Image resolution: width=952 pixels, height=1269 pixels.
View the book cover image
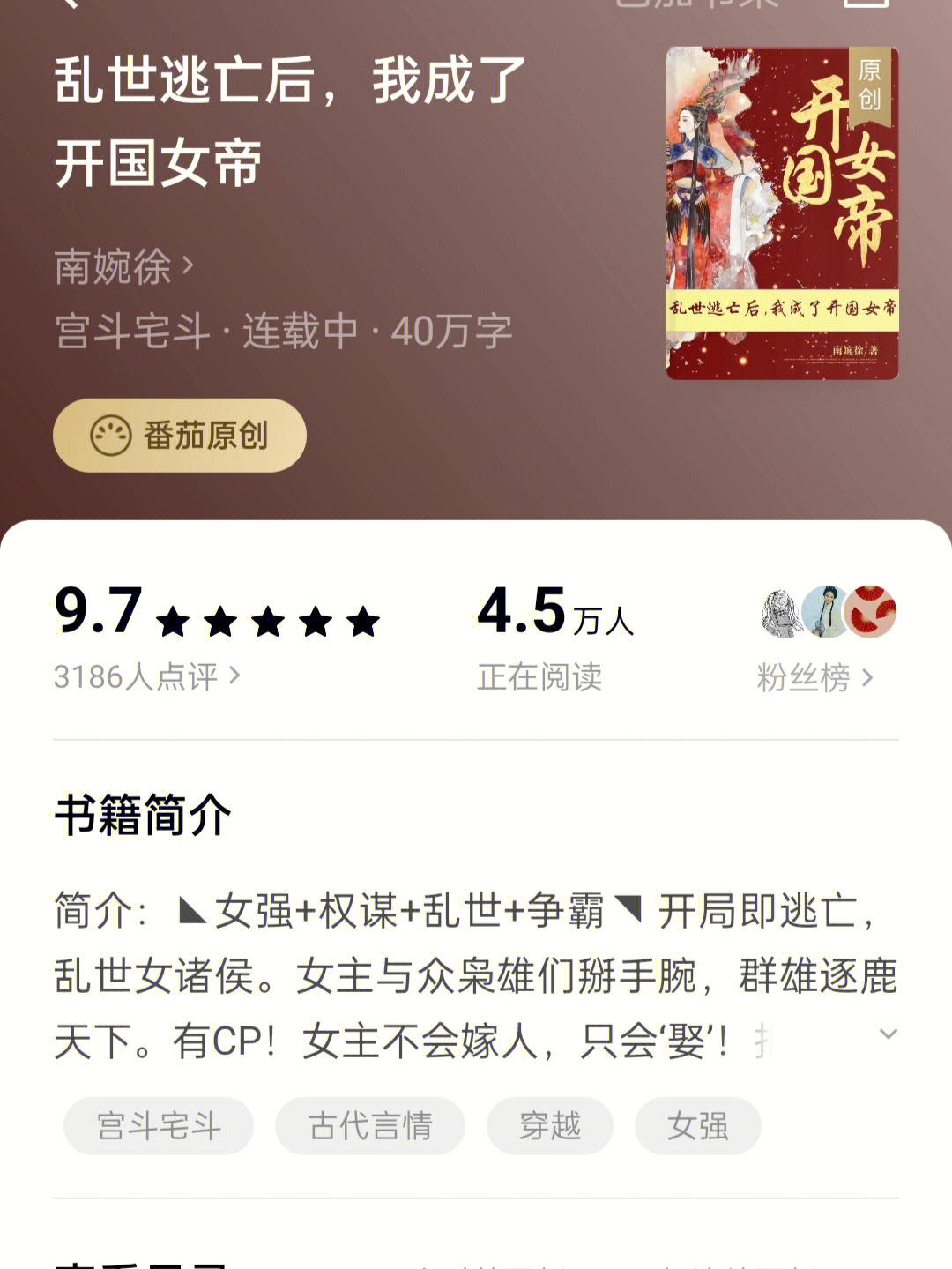pyautogui.click(x=782, y=213)
